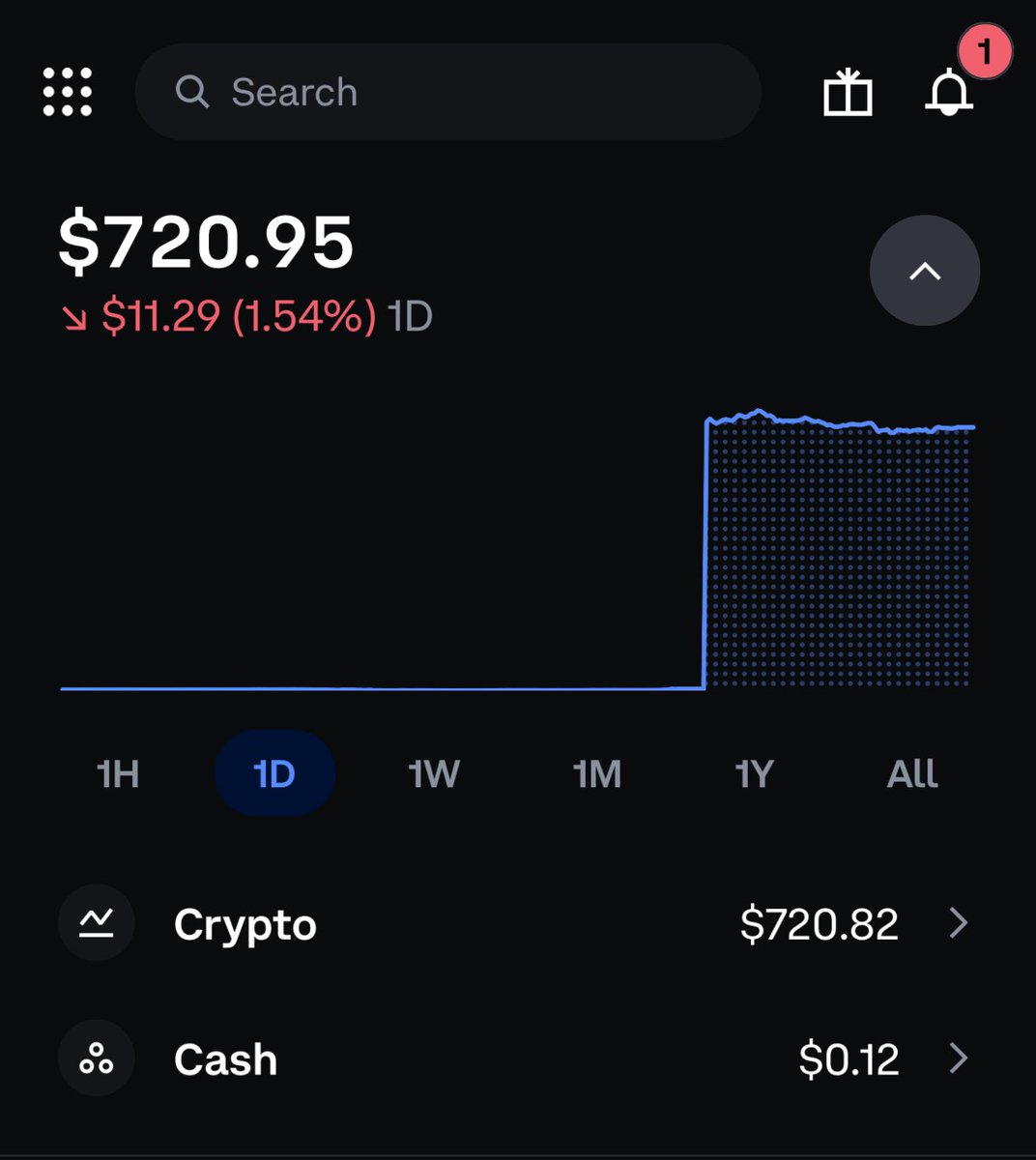Show the 1W chart range
Image resolution: width=1036 pixels, height=1160 pixels.
[x=433, y=774]
